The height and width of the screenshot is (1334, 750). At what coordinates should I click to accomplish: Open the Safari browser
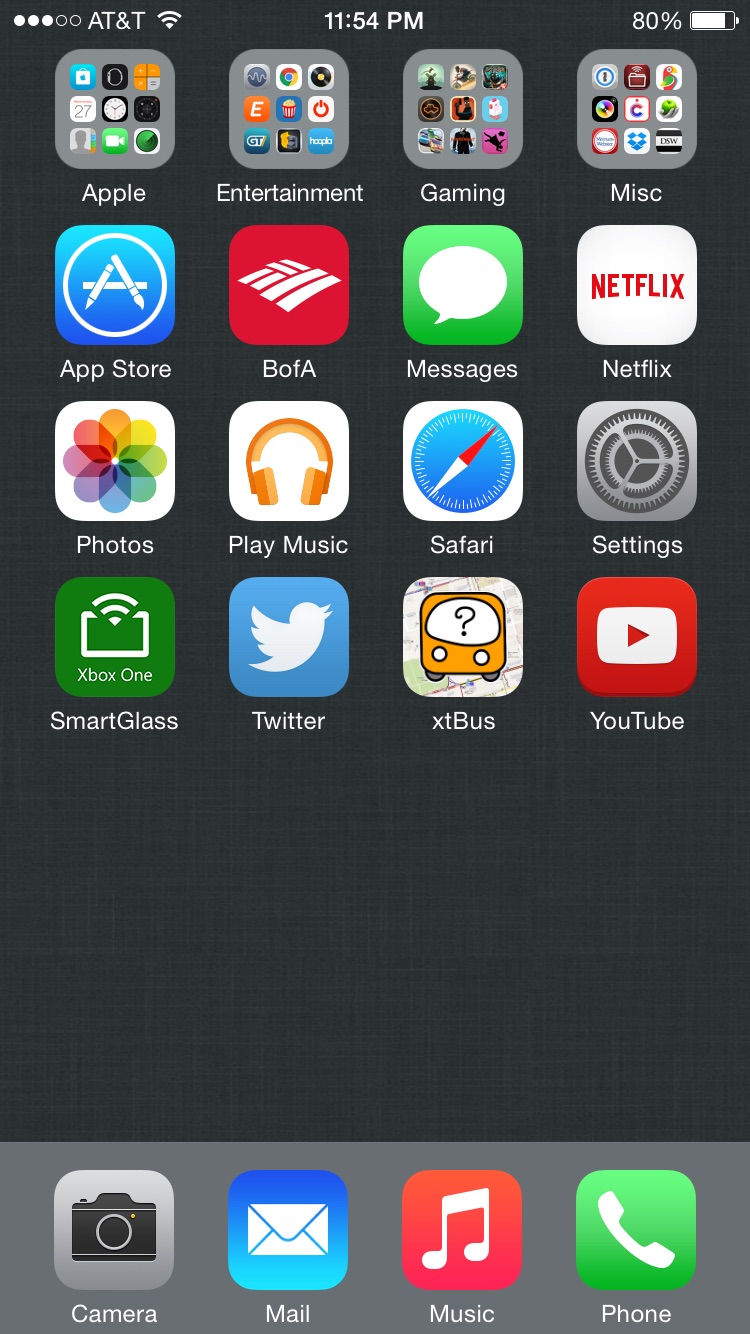463,461
